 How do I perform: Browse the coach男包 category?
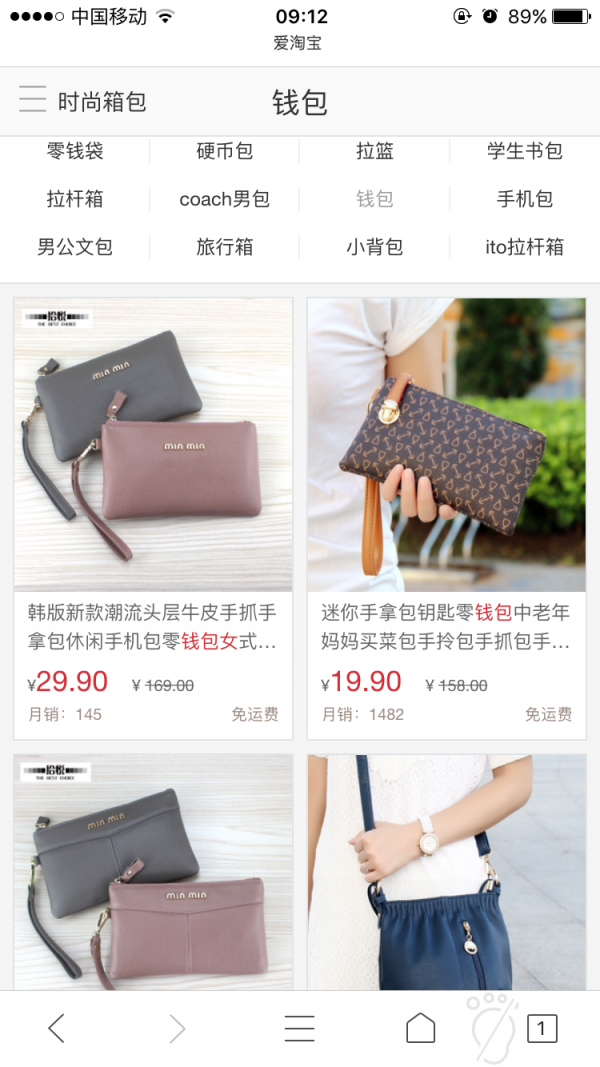coord(225,199)
